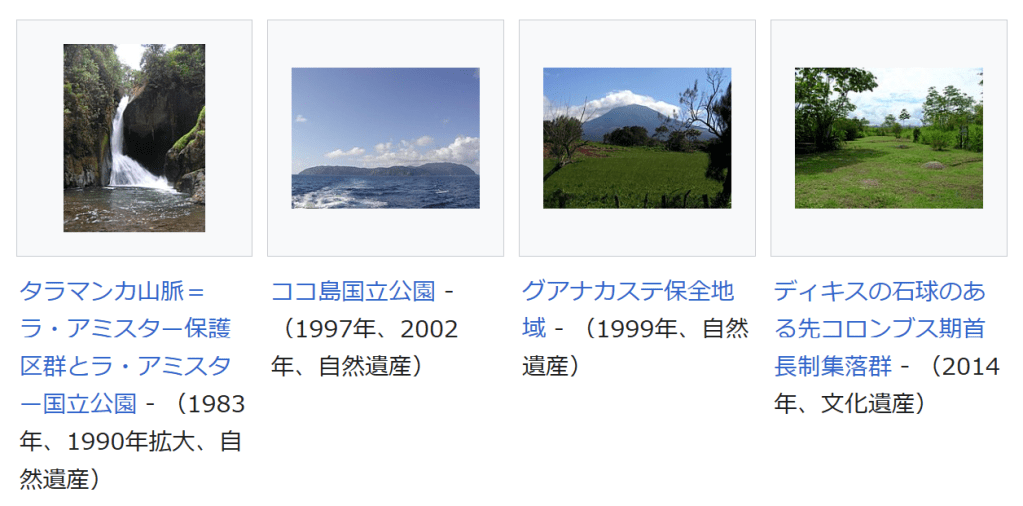Screen dimensions: 1023x506
Task: Open the Diquís stone spheres site photo
Action: click(x=888, y=138)
